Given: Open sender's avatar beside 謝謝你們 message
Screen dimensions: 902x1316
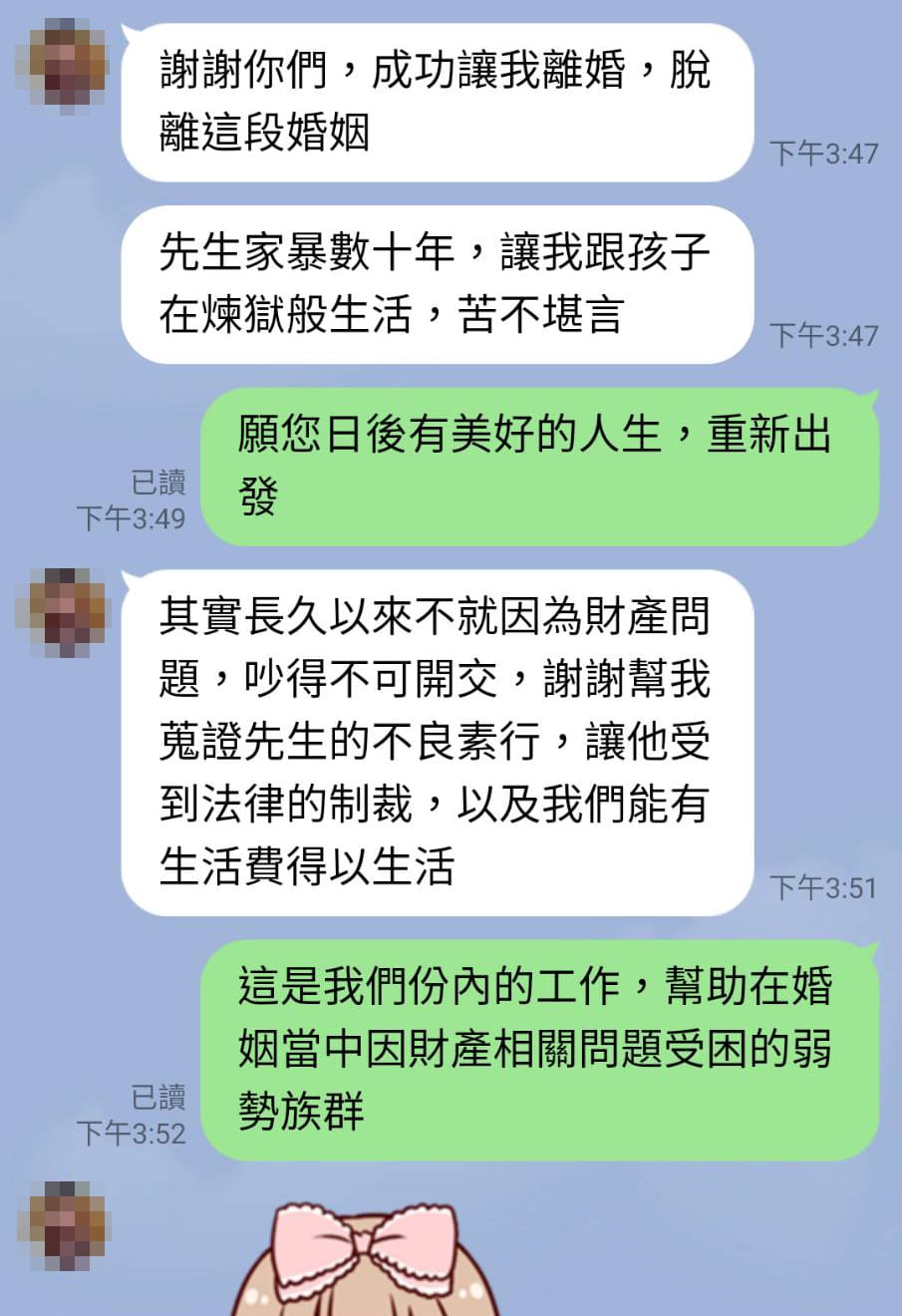Looking at the screenshot, I should pyautogui.click(x=62, y=66).
